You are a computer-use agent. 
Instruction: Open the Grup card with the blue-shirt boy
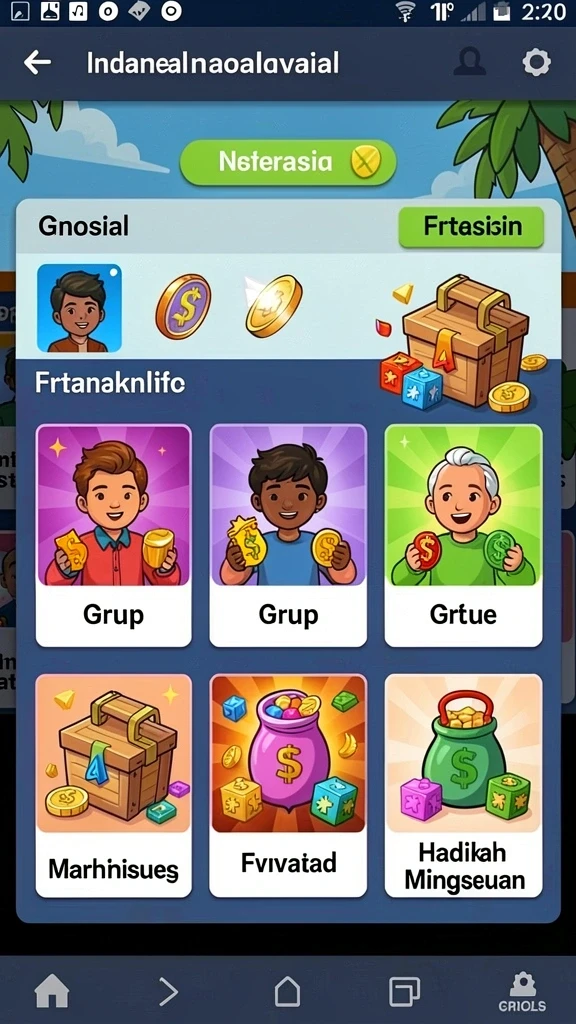[288, 536]
